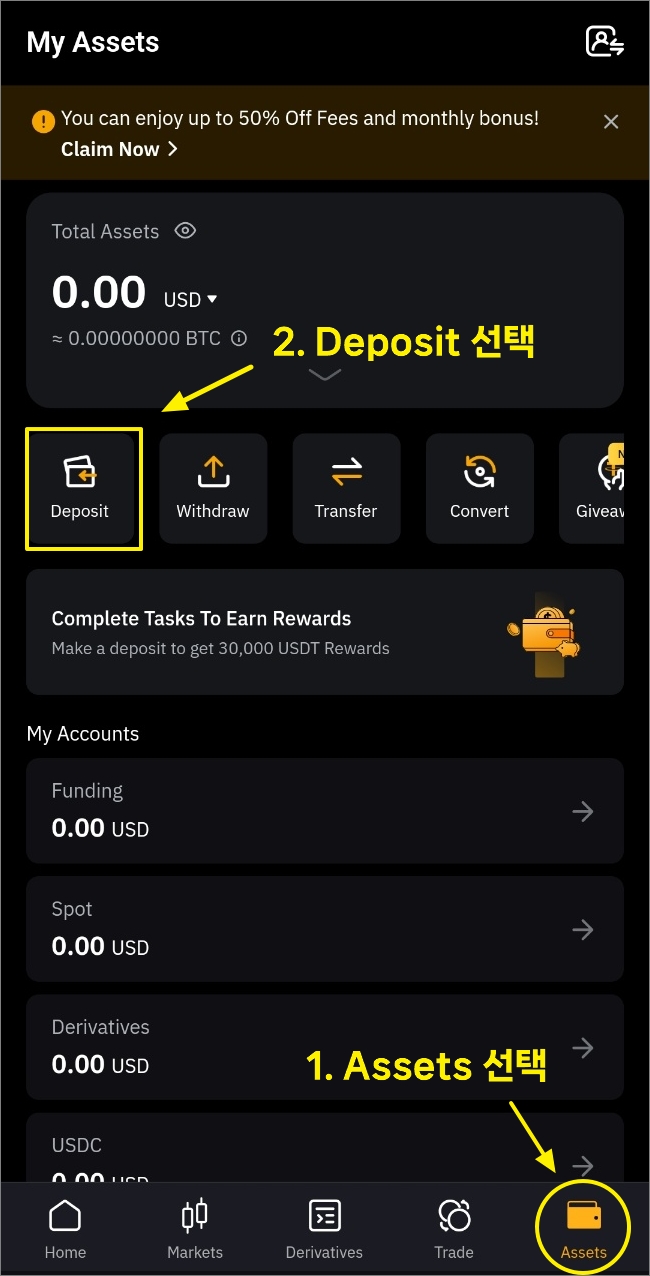Select the Assets tab
650x1276 pixels.
(x=584, y=1229)
